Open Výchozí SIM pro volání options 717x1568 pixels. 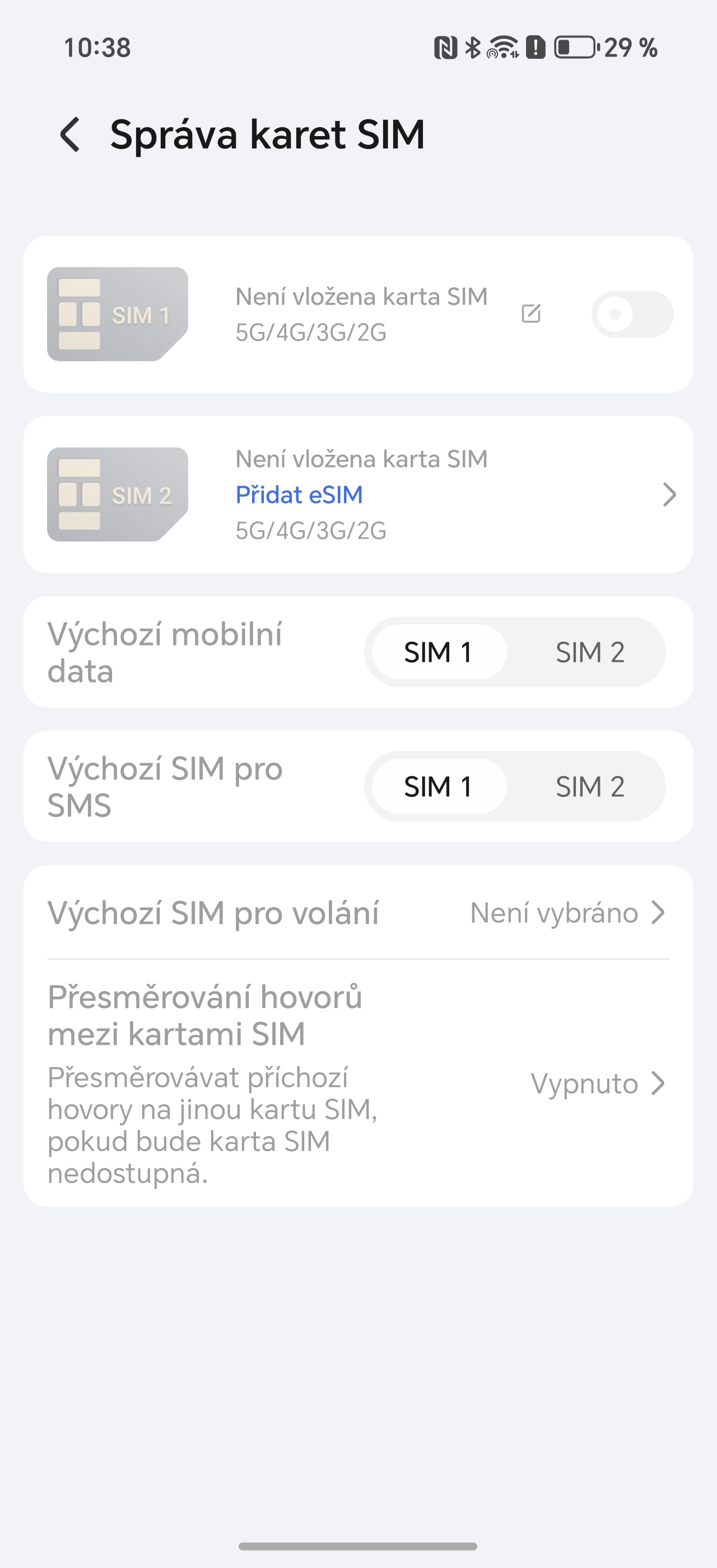coord(358,912)
